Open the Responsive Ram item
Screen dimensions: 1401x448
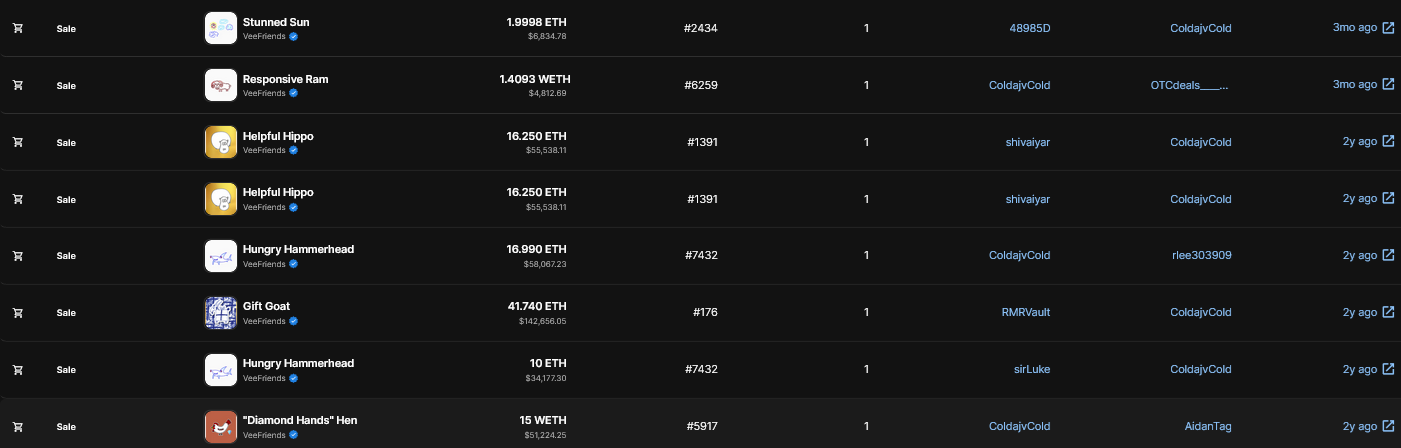[285, 78]
